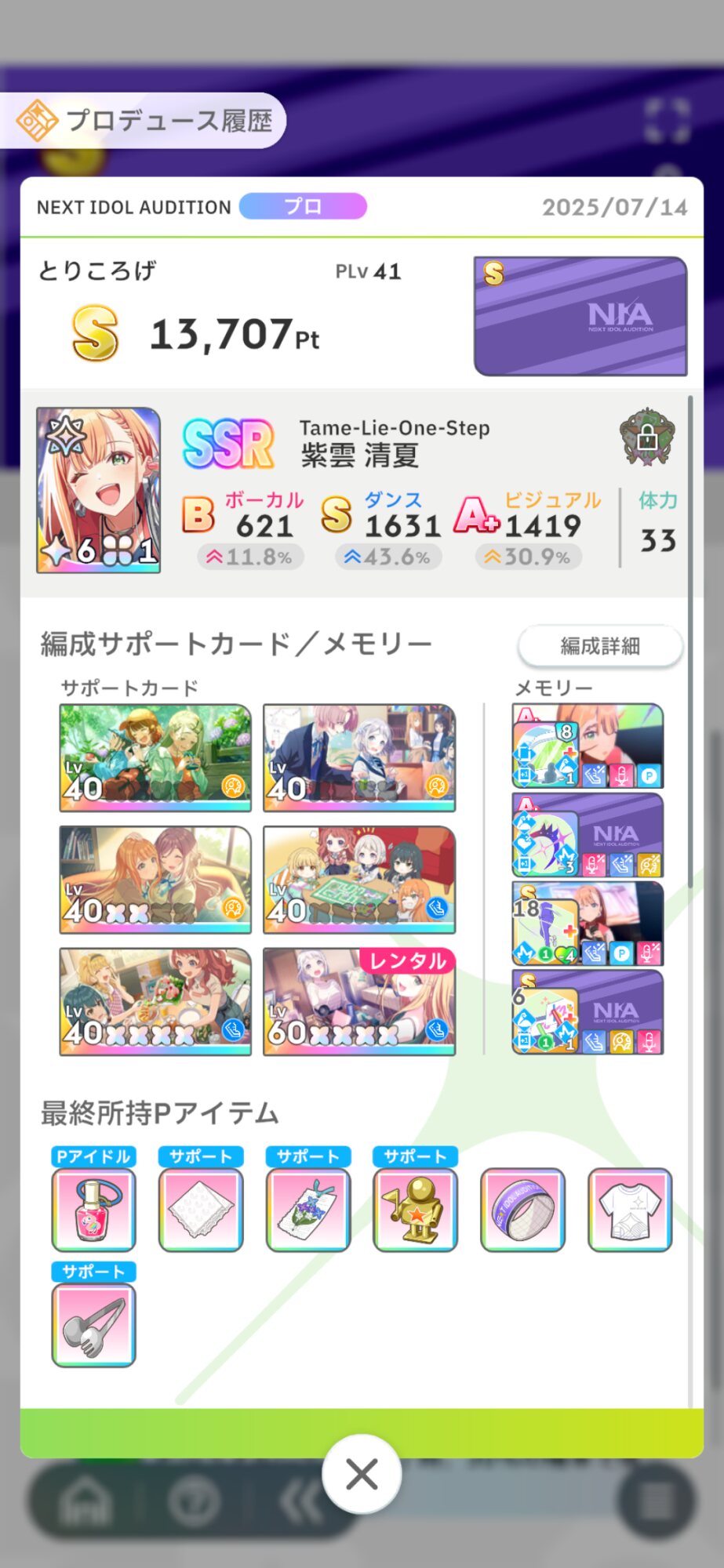This screenshot has width=724, height=1568.
Task: Open the S rank NIA result banner
Action: coord(580,316)
